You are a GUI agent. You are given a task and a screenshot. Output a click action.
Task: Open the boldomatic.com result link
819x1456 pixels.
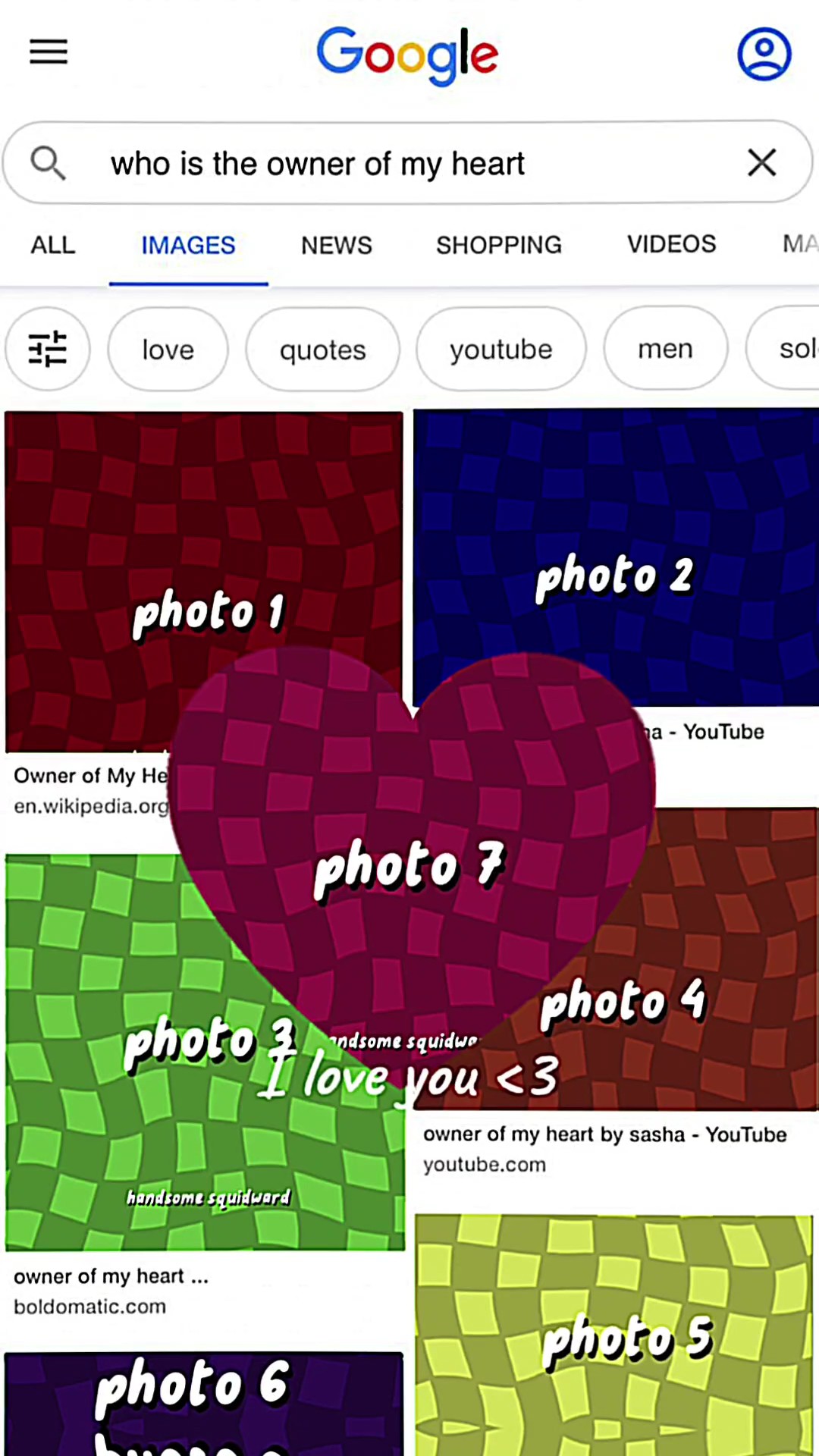click(x=89, y=1306)
